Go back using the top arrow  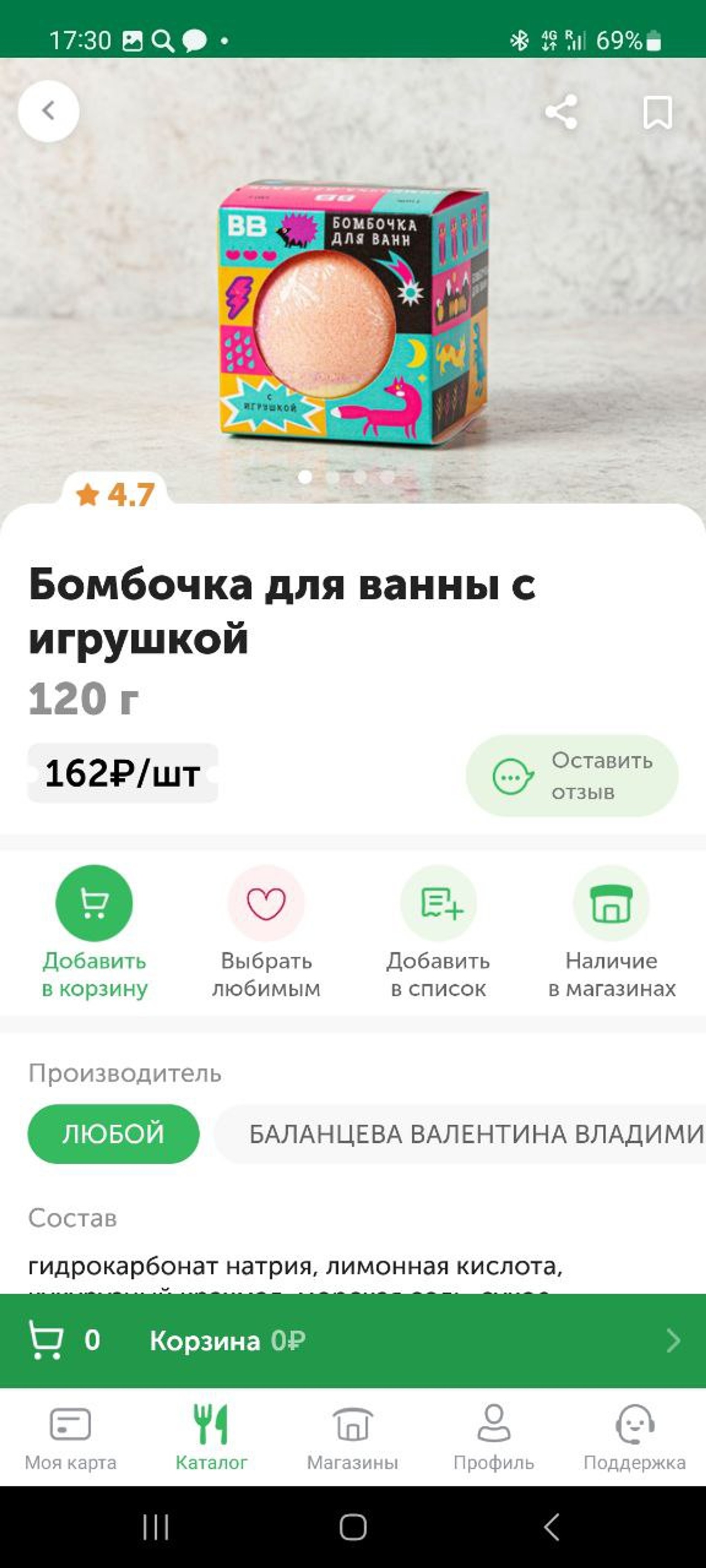click(x=48, y=111)
